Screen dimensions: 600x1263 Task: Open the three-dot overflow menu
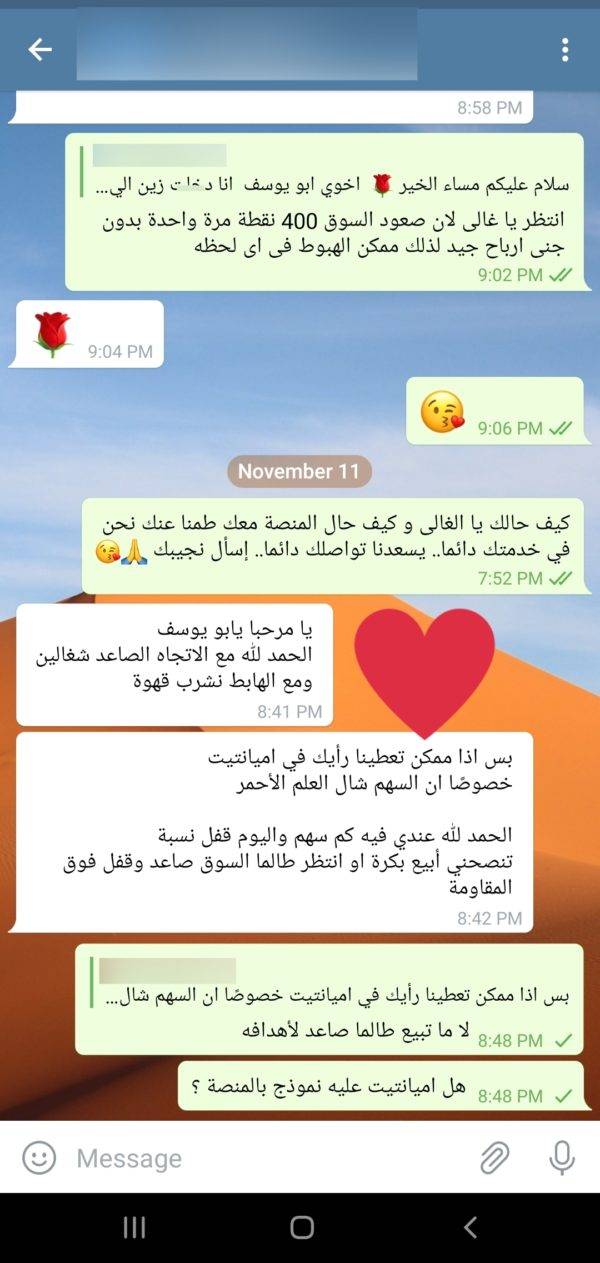(565, 49)
